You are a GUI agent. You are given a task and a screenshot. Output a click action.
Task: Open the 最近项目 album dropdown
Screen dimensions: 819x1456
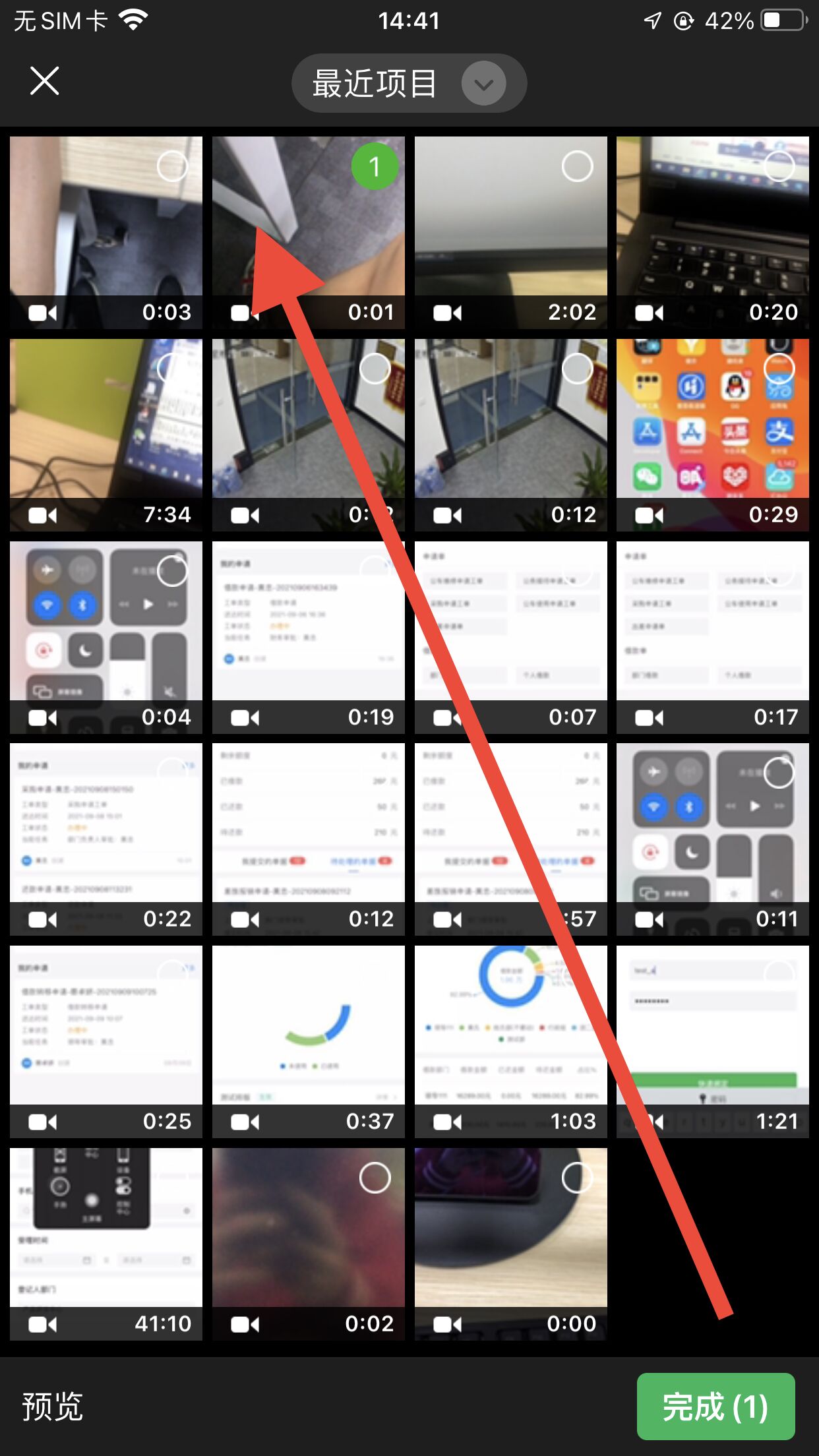coord(409,84)
